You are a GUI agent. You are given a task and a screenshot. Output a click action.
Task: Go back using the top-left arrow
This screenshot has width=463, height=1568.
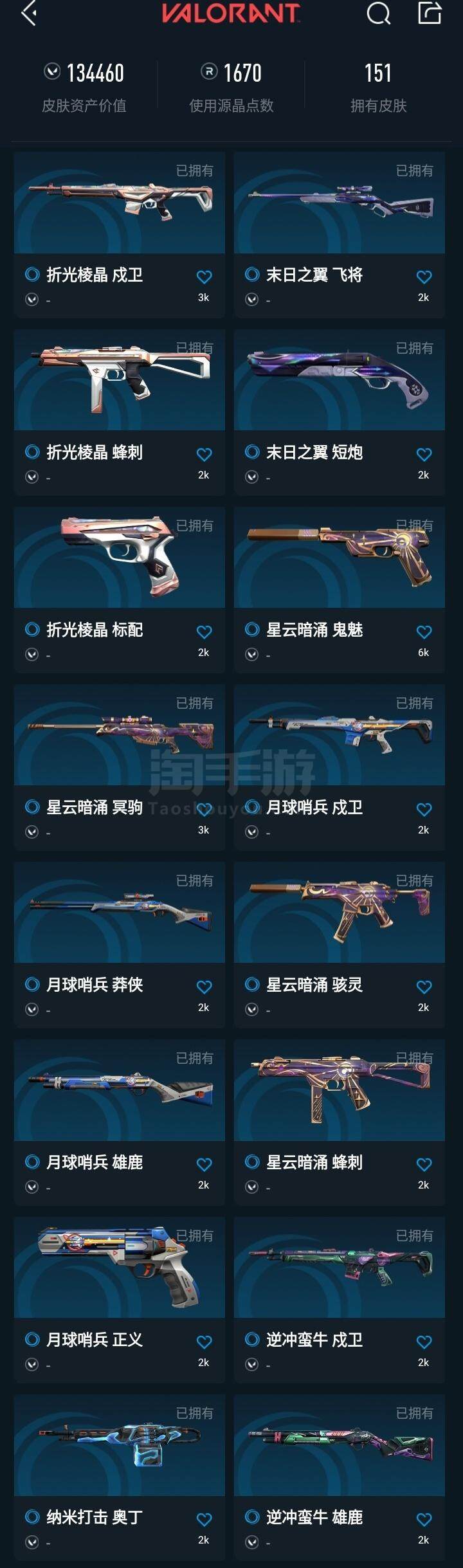[x=29, y=13]
